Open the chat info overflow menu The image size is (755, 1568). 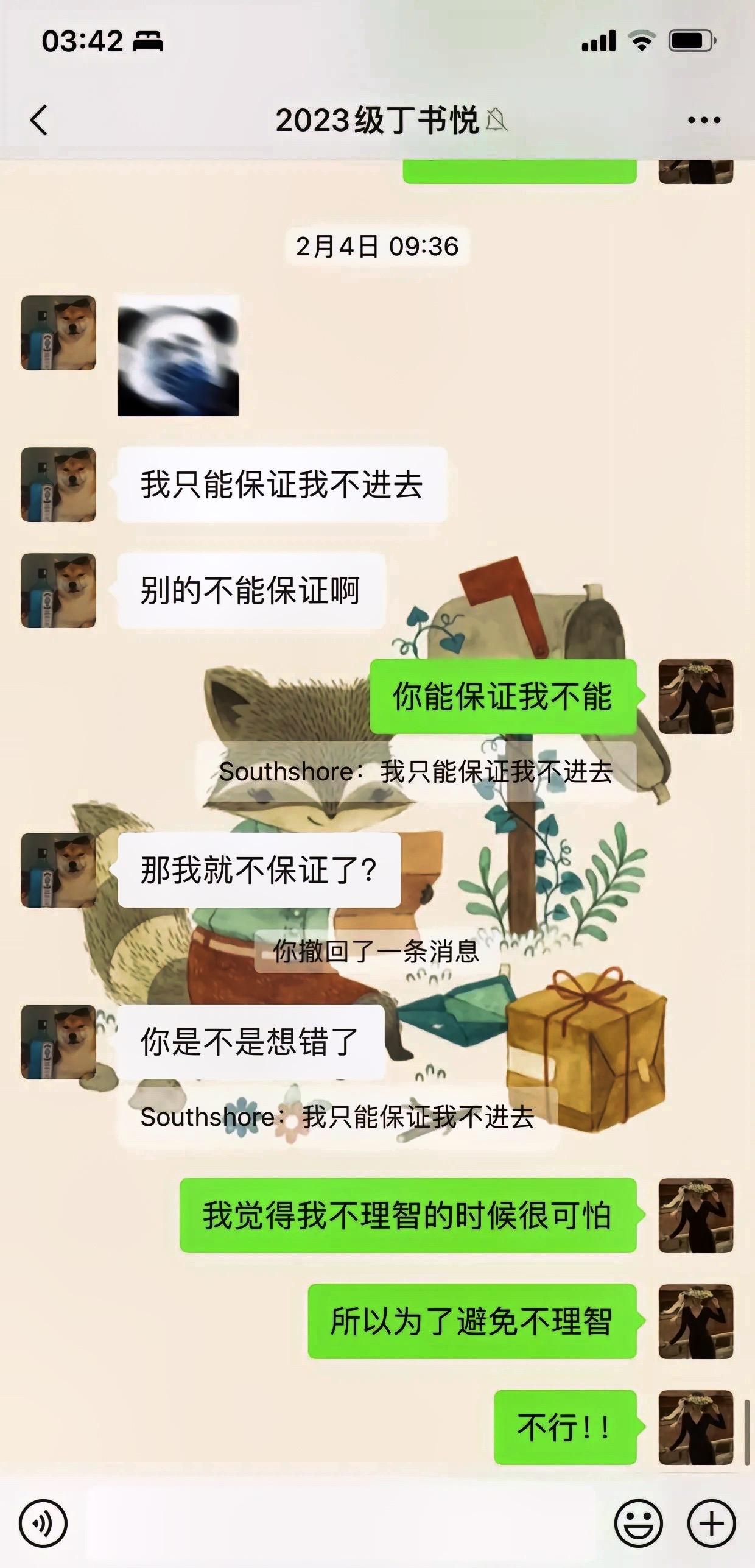[704, 120]
